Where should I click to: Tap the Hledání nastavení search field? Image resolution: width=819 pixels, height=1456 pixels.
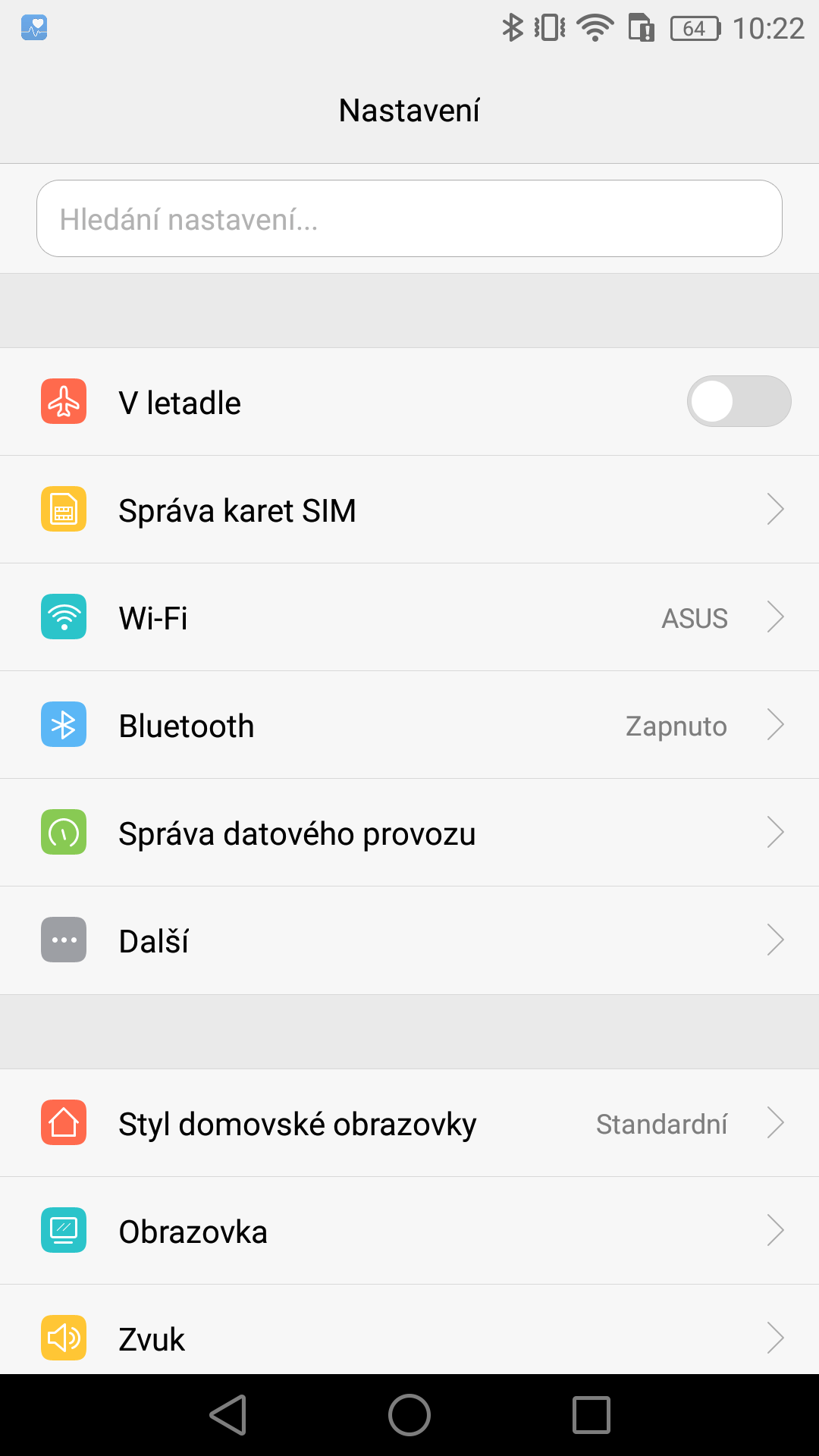pyautogui.click(x=409, y=218)
